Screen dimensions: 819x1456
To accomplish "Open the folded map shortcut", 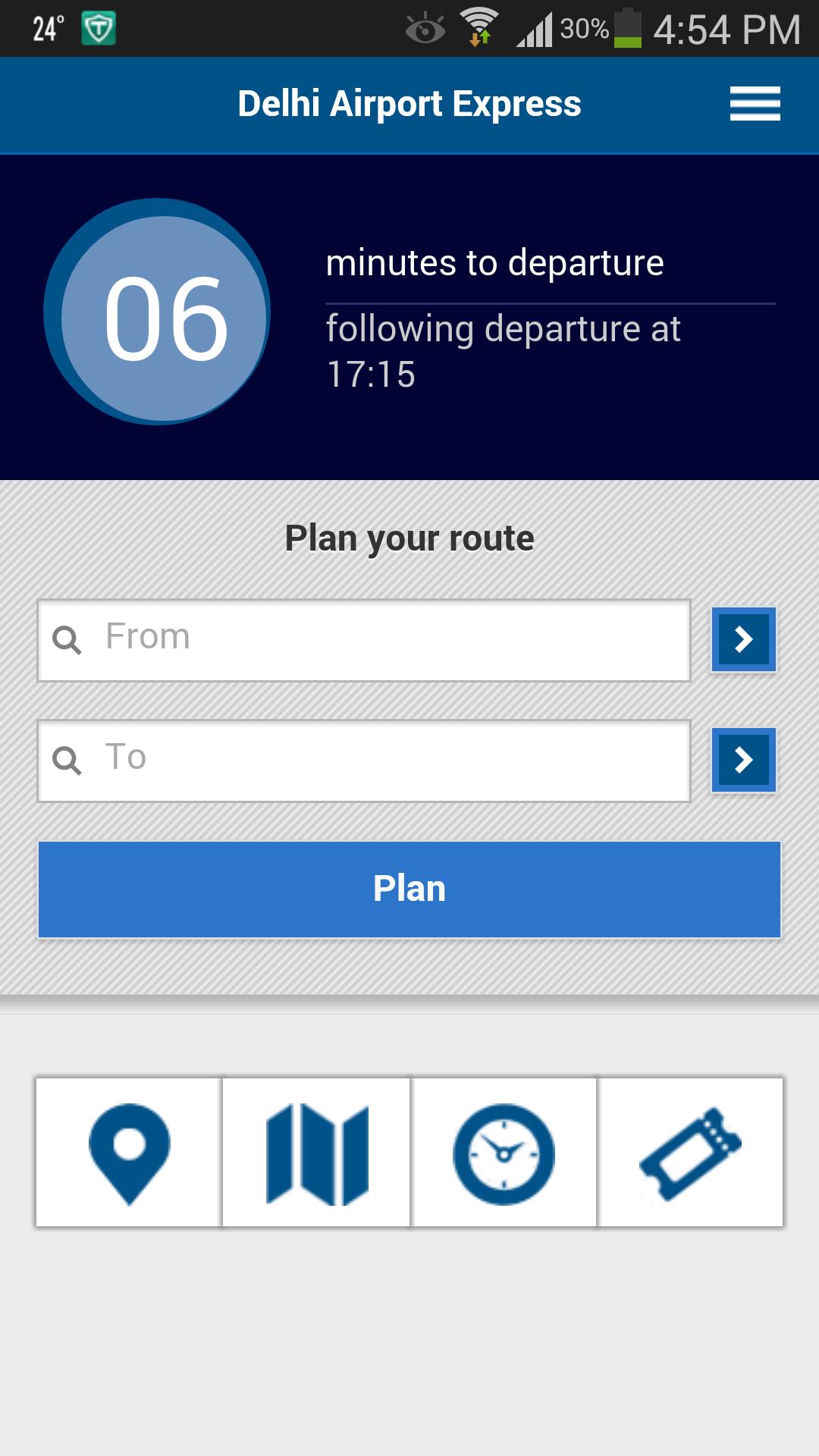I will tap(317, 1153).
